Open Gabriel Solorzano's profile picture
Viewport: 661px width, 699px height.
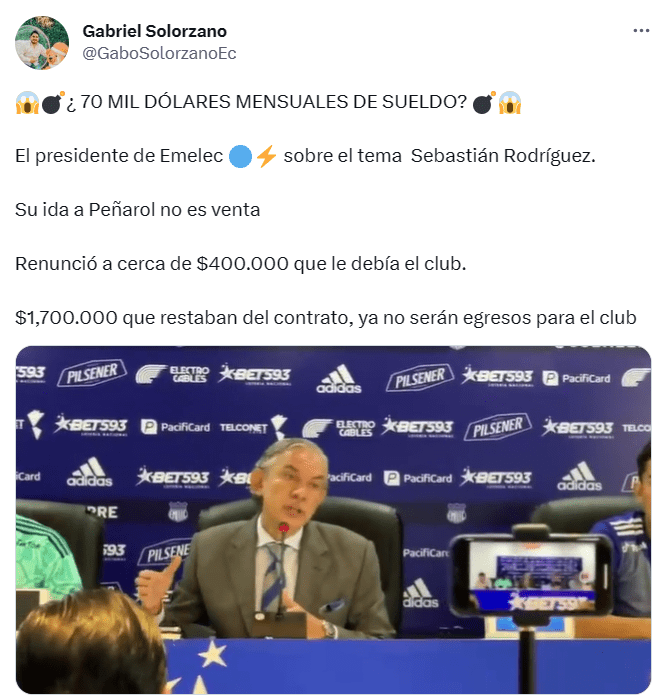(42, 43)
